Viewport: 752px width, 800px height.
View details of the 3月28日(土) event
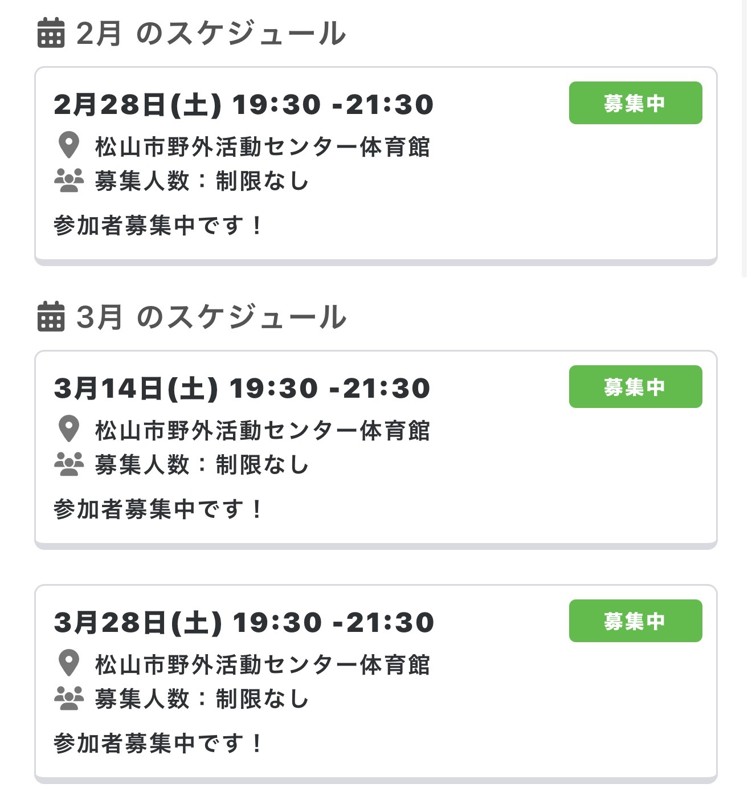click(375, 683)
